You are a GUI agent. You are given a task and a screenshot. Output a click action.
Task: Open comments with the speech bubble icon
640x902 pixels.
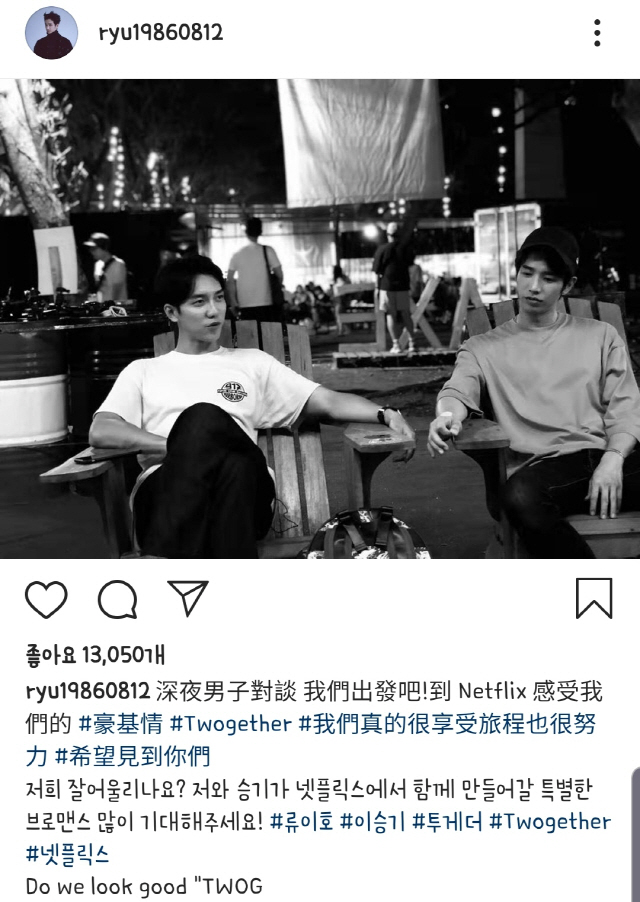(x=117, y=599)
